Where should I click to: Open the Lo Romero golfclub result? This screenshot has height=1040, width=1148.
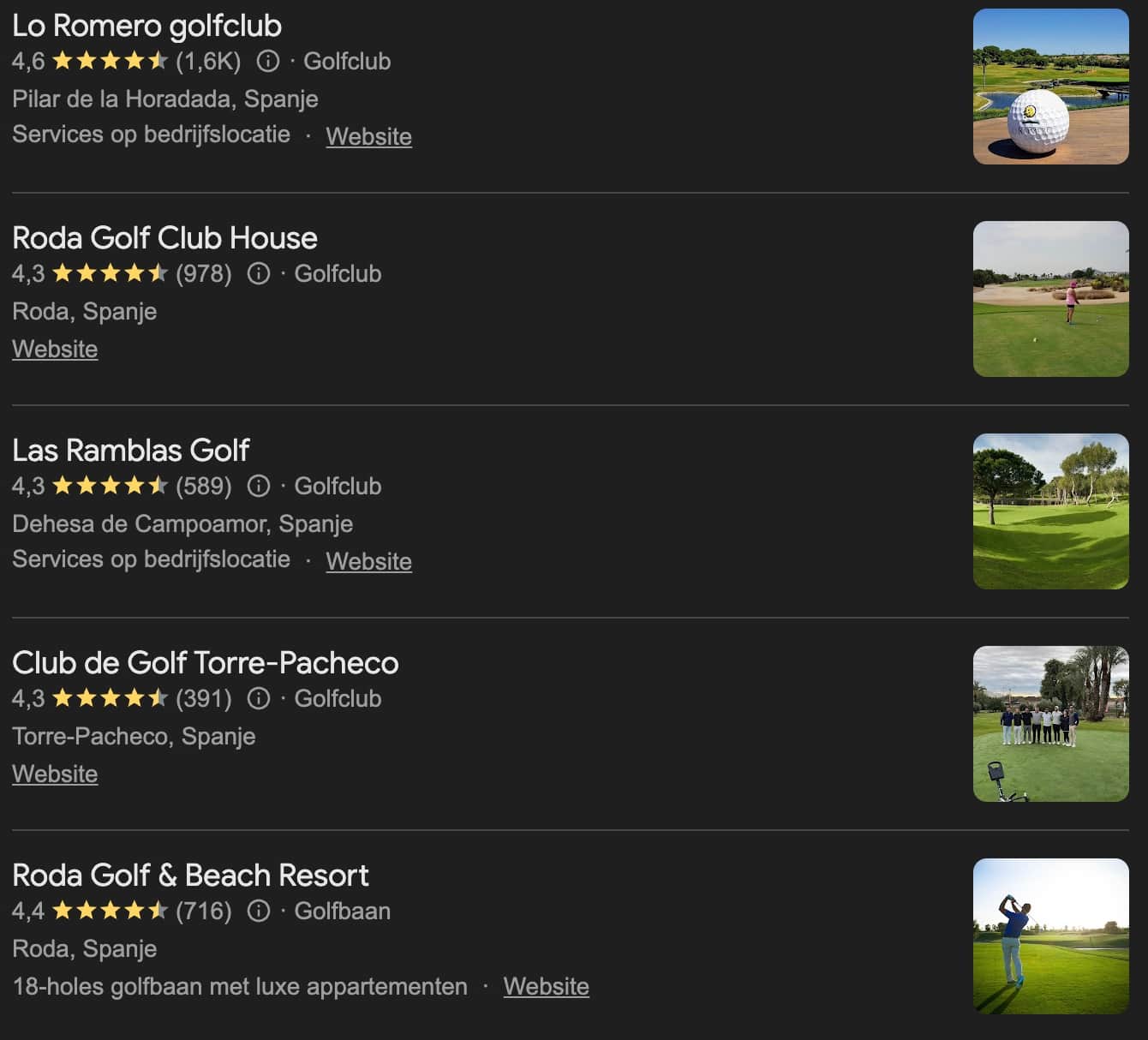pos(146,26)
